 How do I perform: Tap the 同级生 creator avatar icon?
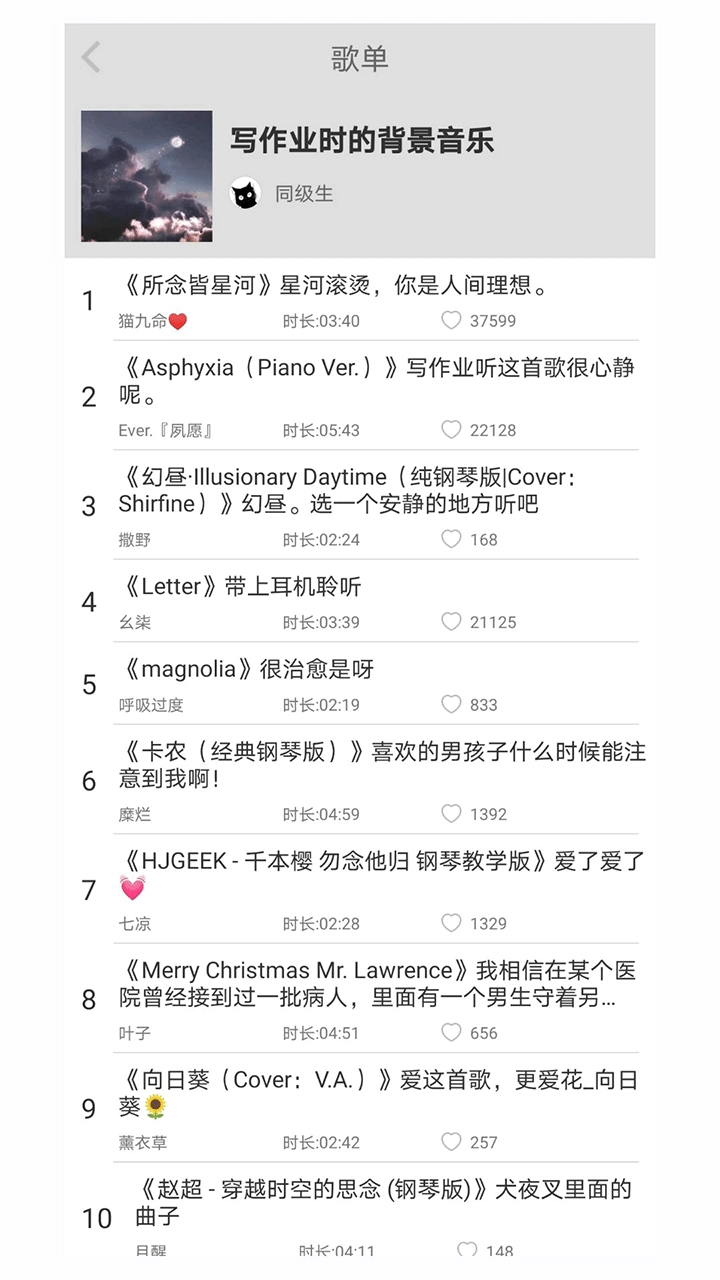point(243,193)
